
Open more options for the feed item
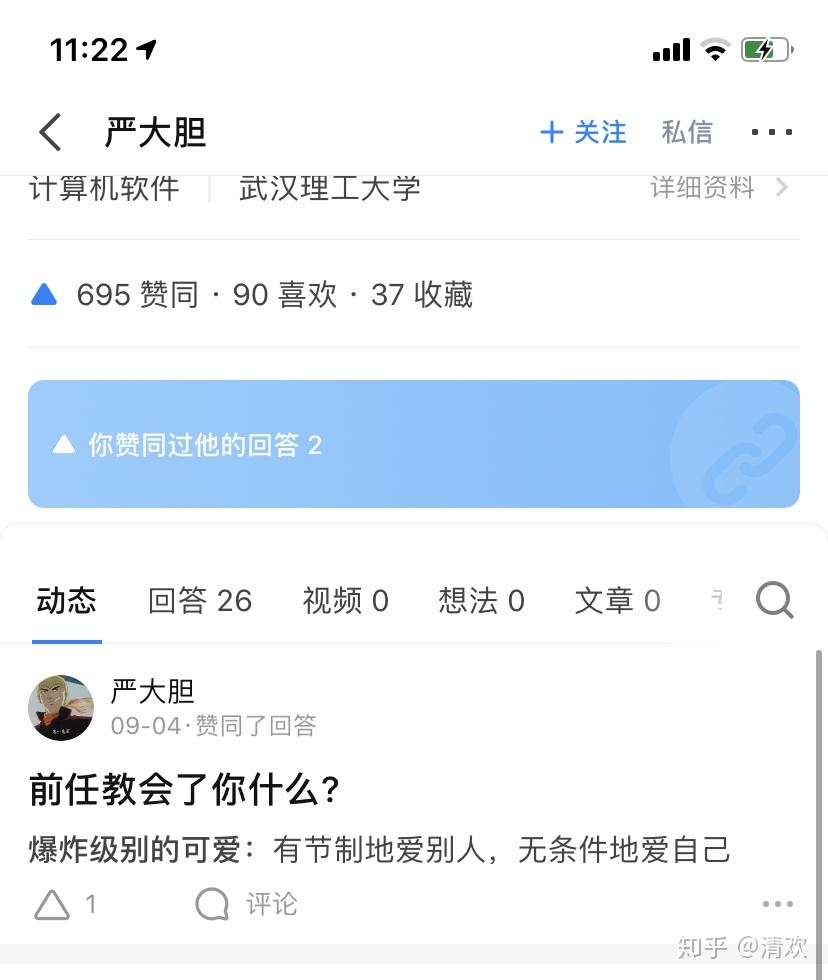tap(777, 905)
